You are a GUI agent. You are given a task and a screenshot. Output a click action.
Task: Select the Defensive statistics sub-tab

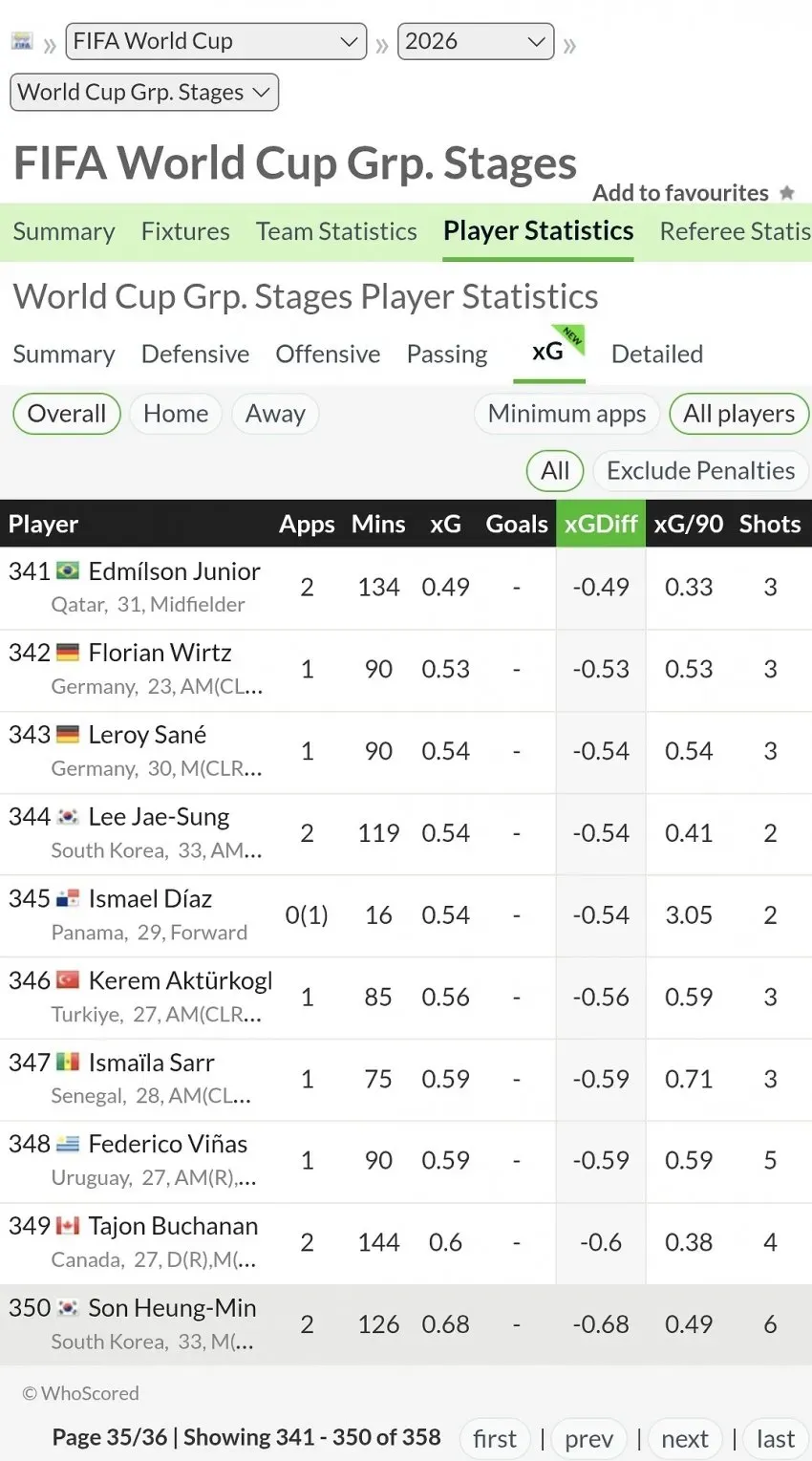pyautogui.click(x=195, y=354)
